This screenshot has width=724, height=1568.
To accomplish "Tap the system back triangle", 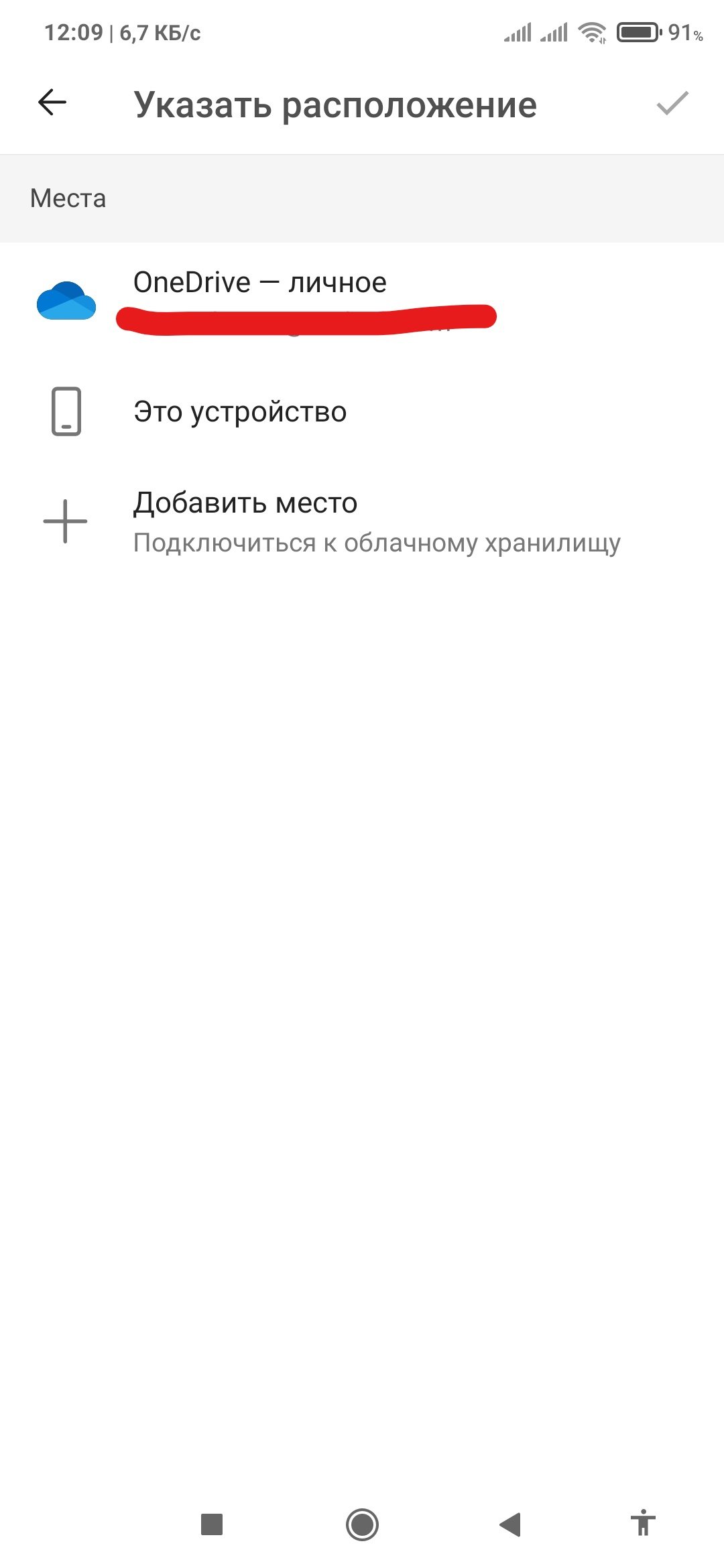I will coord(510,1524).
